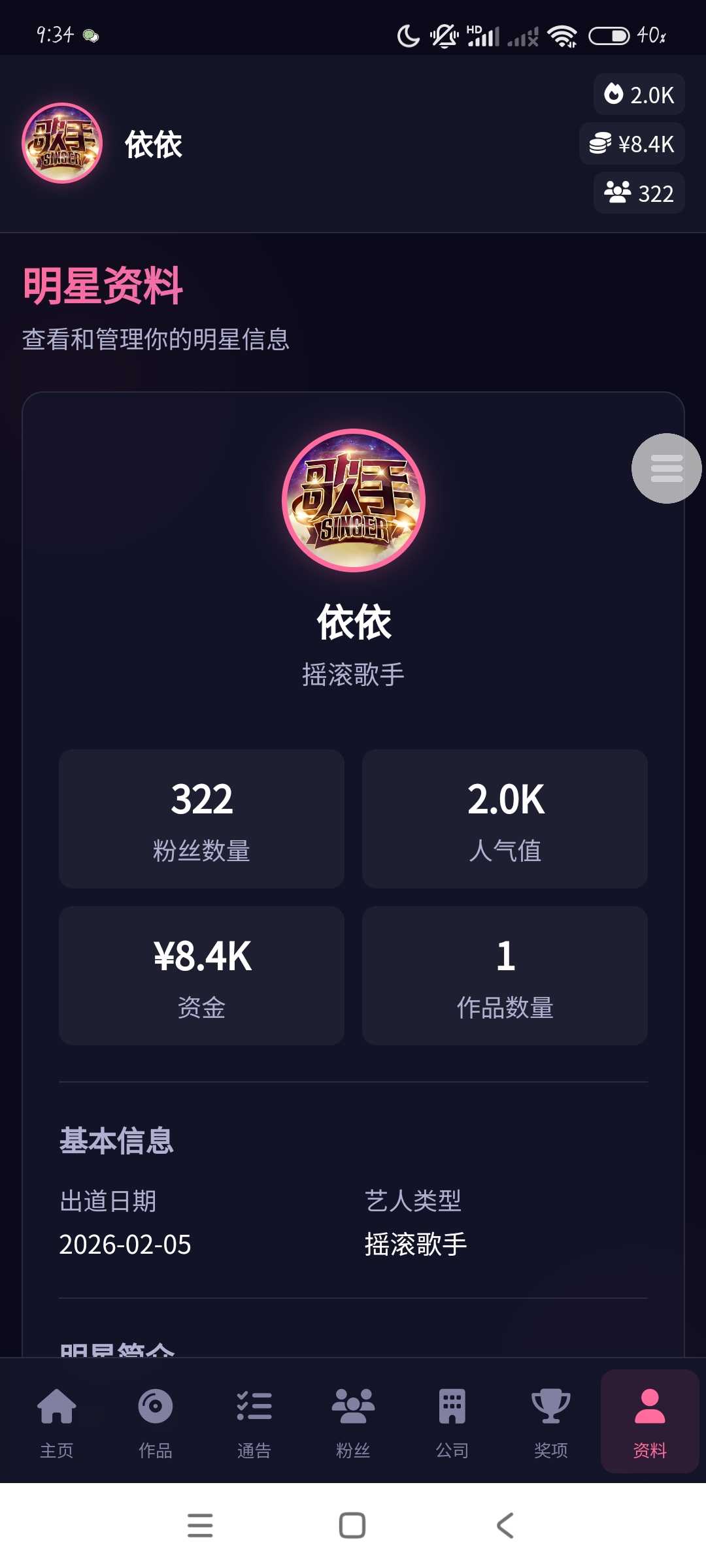Open the 公司 tab
The width and height of the screenshot is (706, 1568).
[452, 1422]
